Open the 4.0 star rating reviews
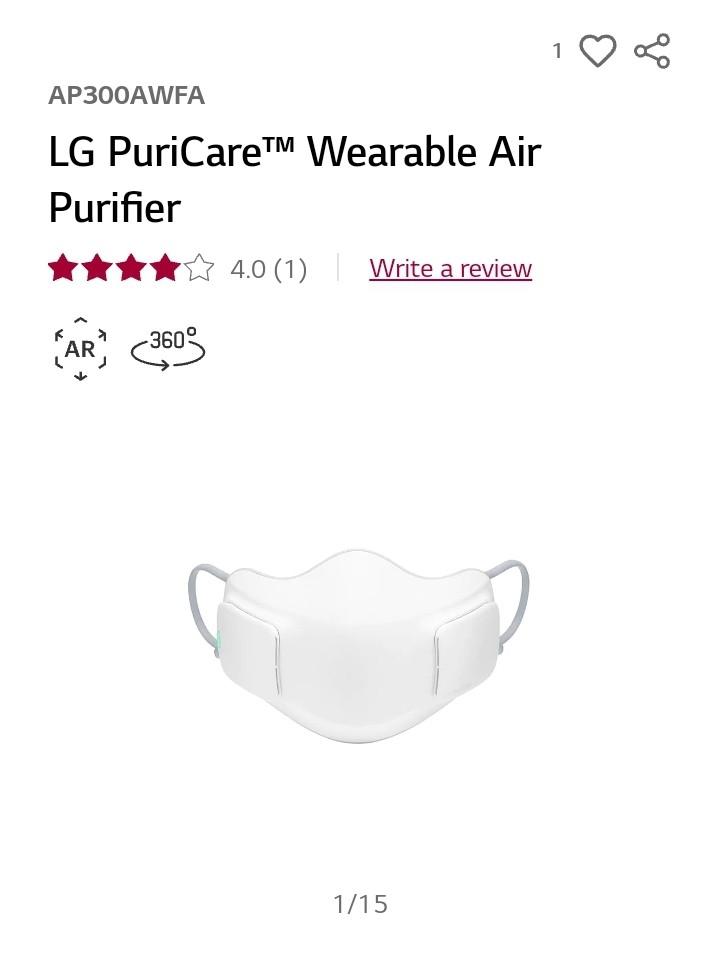719x974 pixels. pyautogui.click(x=178, y=268)
